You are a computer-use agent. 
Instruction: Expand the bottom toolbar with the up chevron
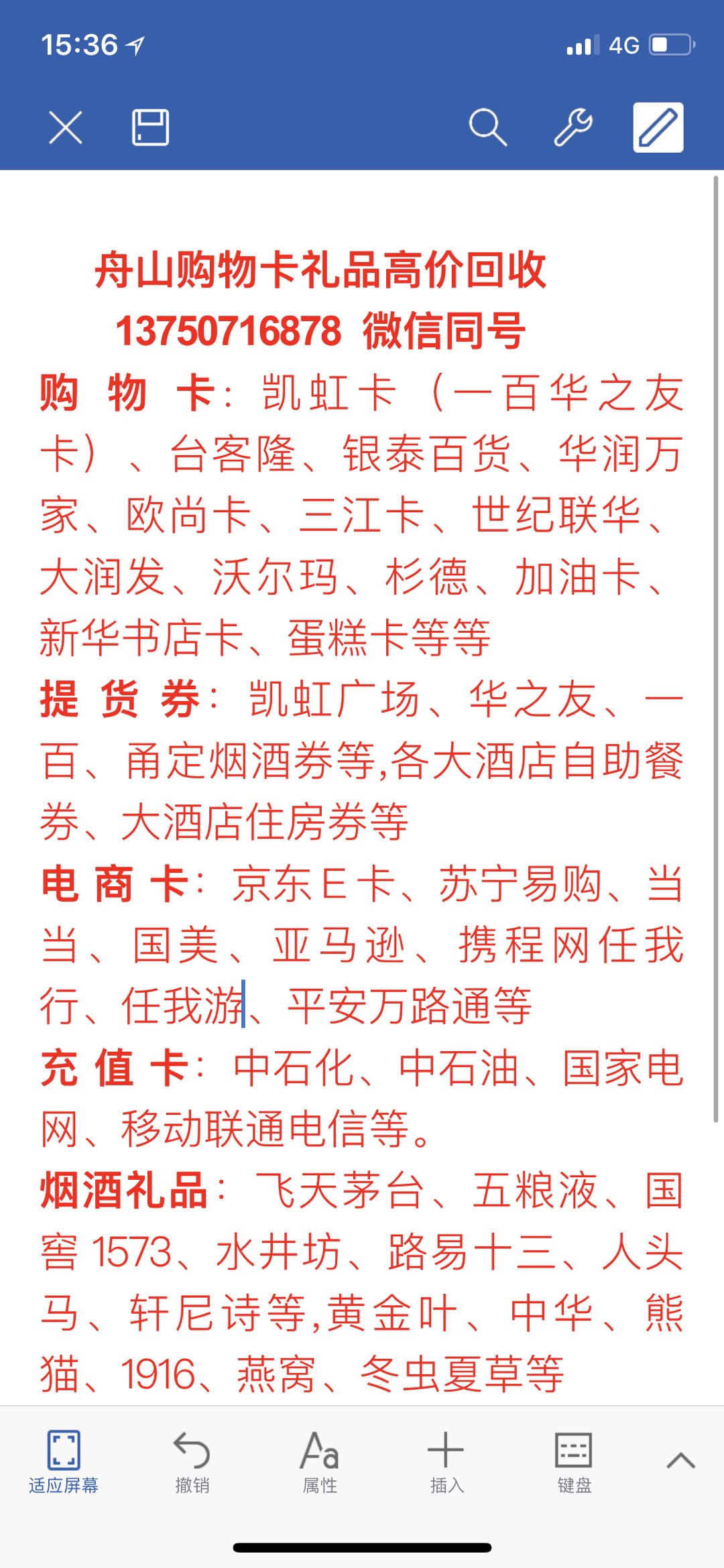(681, 1460)
